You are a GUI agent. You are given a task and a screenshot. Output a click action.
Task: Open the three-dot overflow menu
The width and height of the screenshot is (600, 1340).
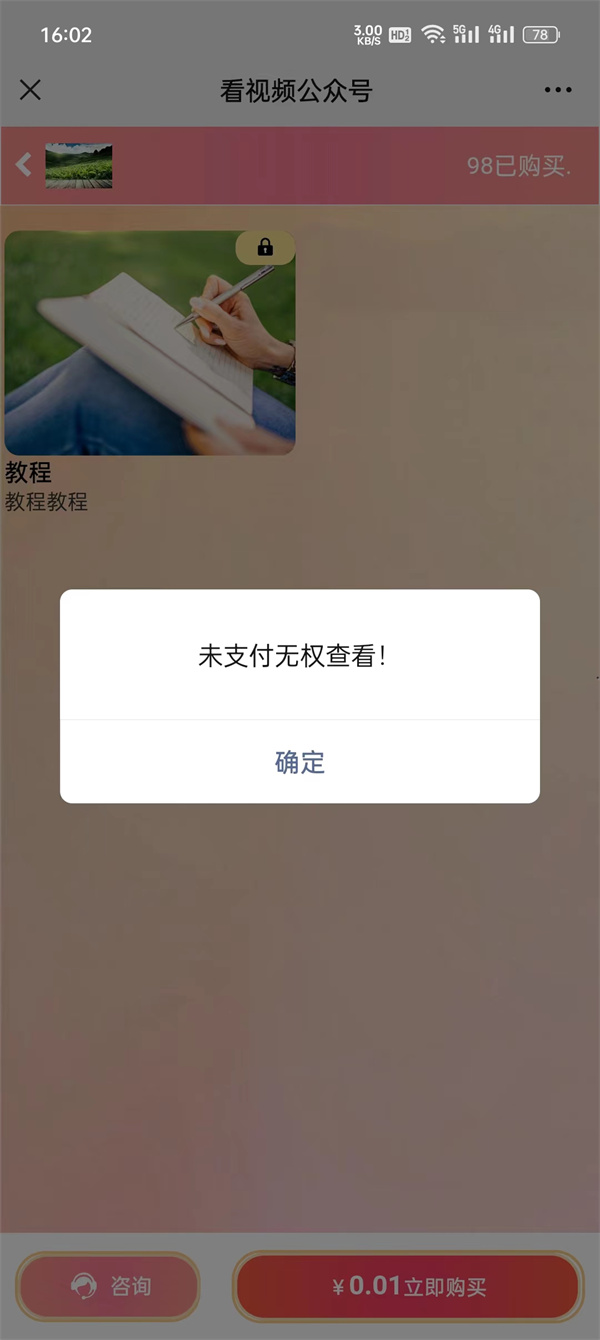click(x=558, y=90)
